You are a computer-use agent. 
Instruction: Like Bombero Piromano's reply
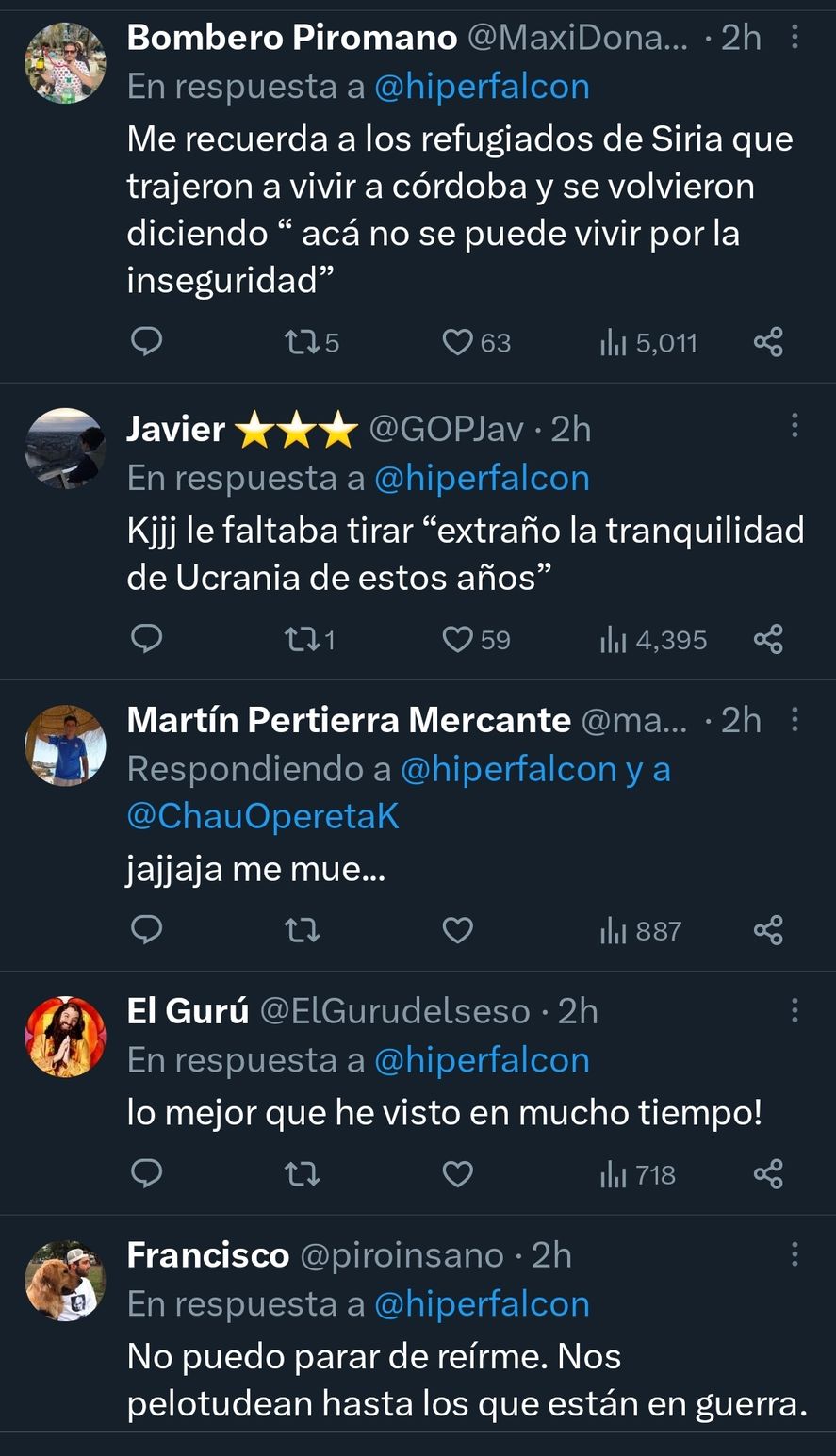pyautogui.click(x=457, y=342)
